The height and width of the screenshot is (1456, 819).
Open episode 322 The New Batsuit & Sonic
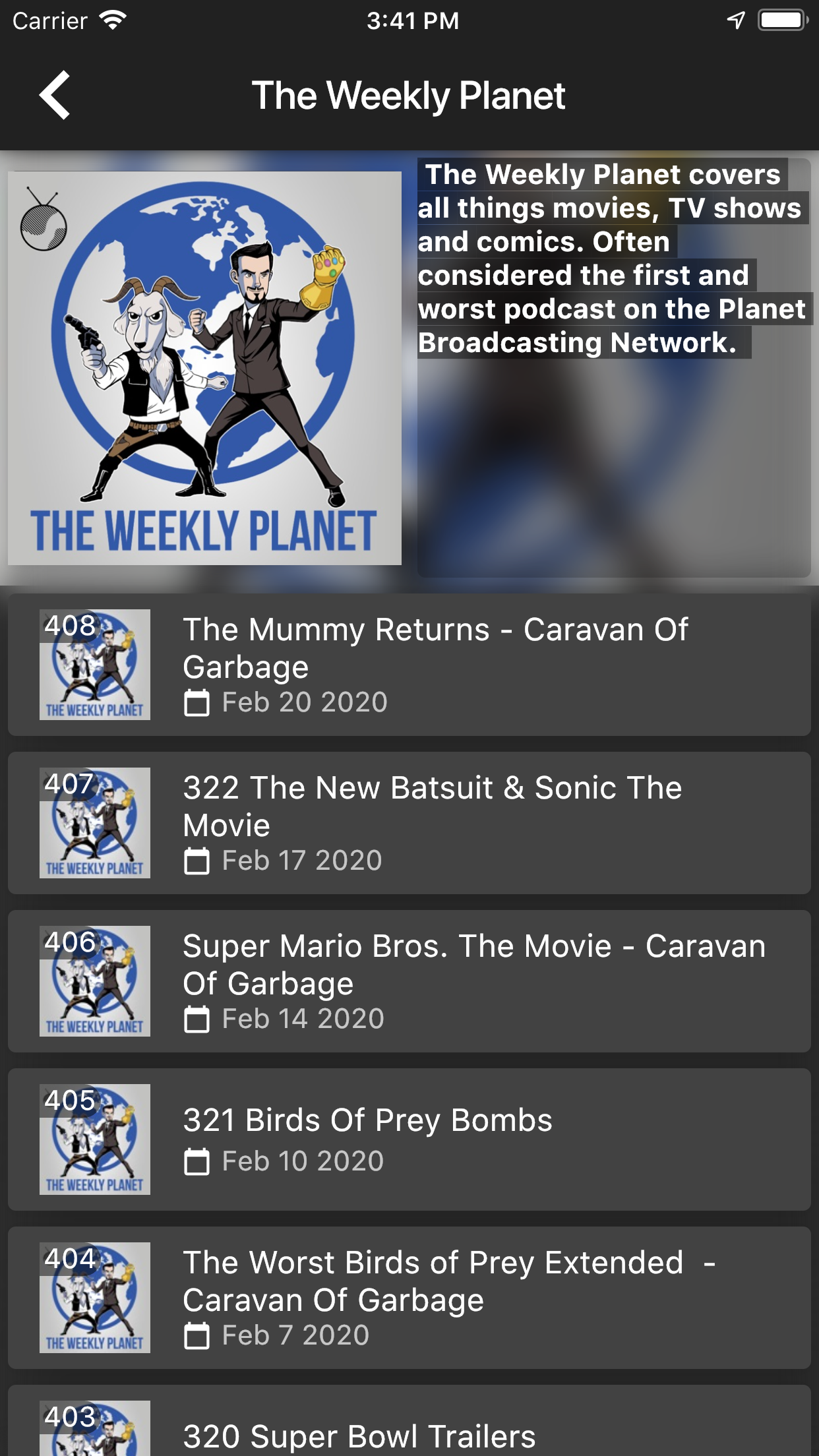(x=409, y=823)
